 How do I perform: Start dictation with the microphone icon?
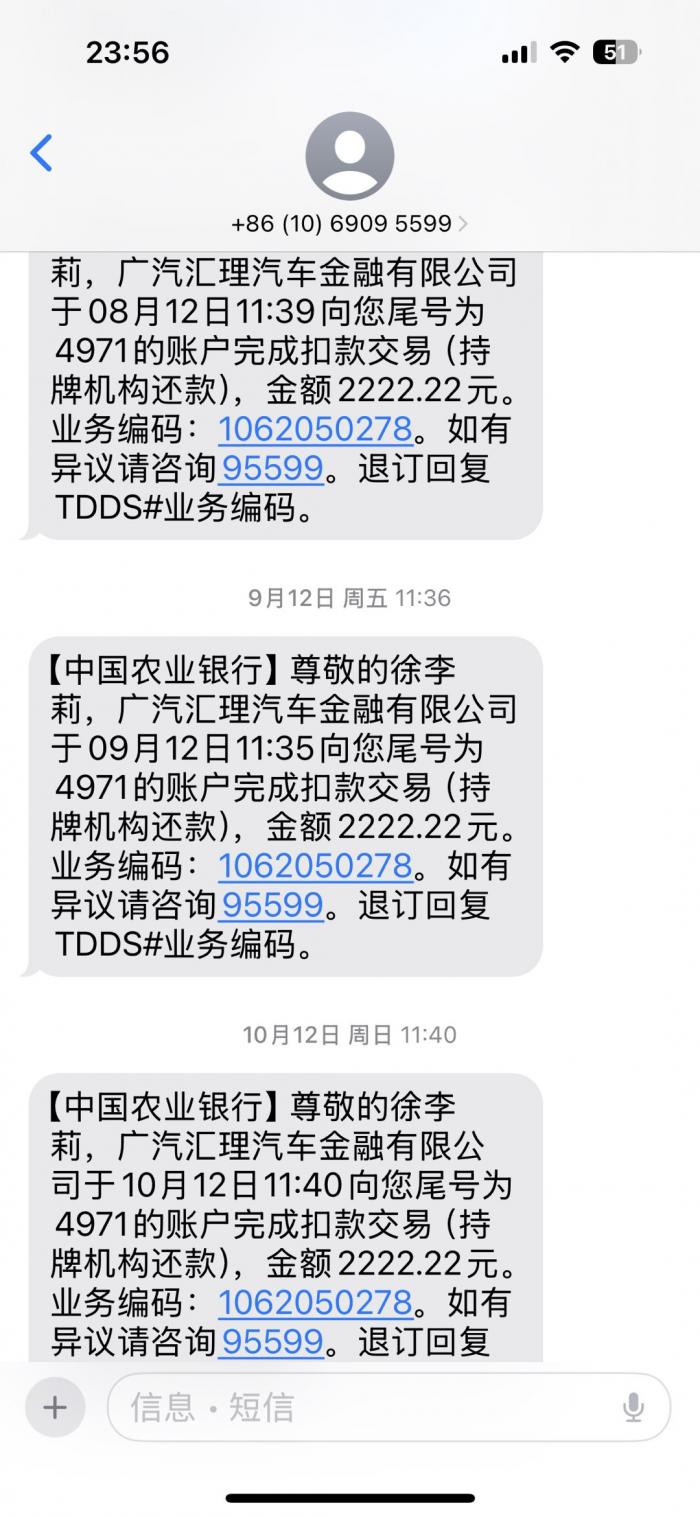click(633, 1408)
